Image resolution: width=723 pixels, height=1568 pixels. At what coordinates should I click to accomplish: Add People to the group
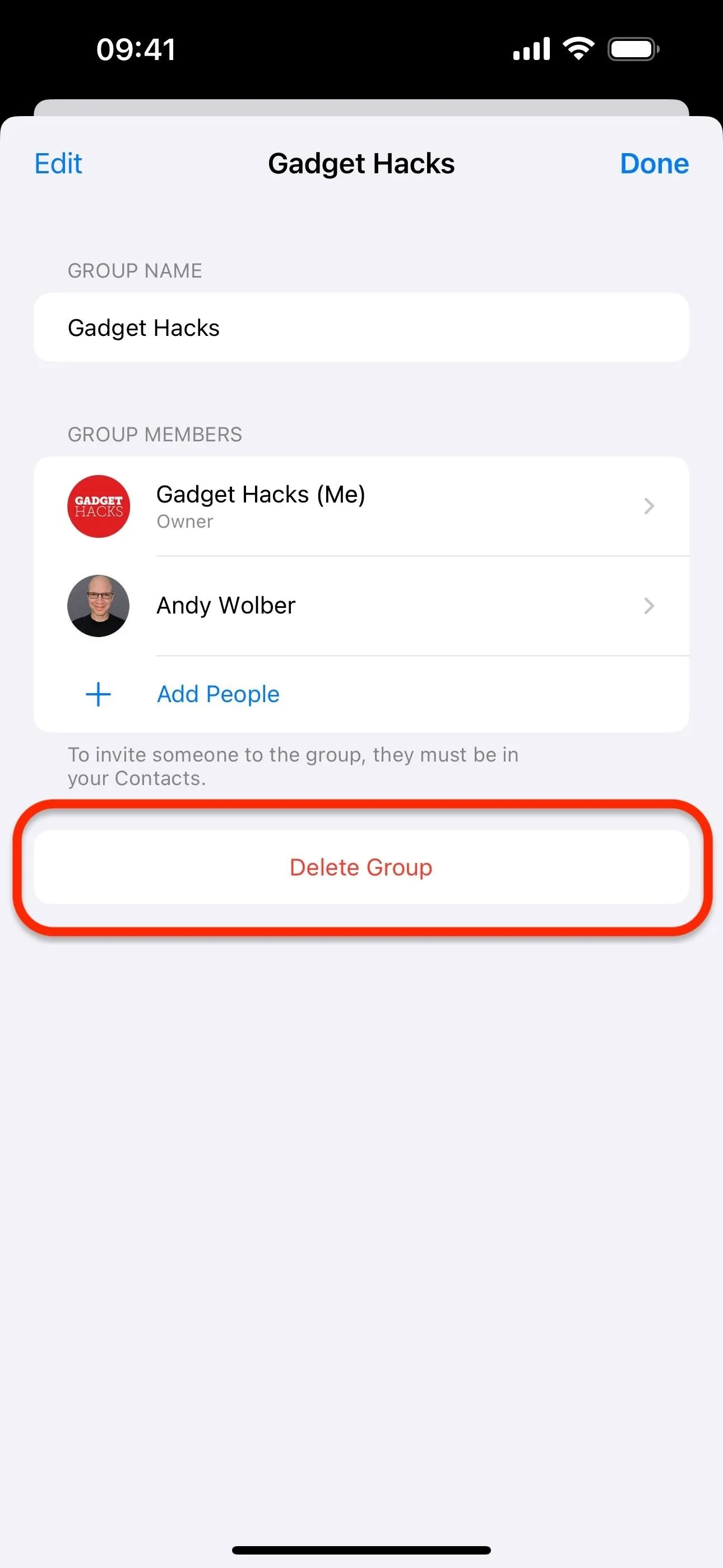click(361, 694)
